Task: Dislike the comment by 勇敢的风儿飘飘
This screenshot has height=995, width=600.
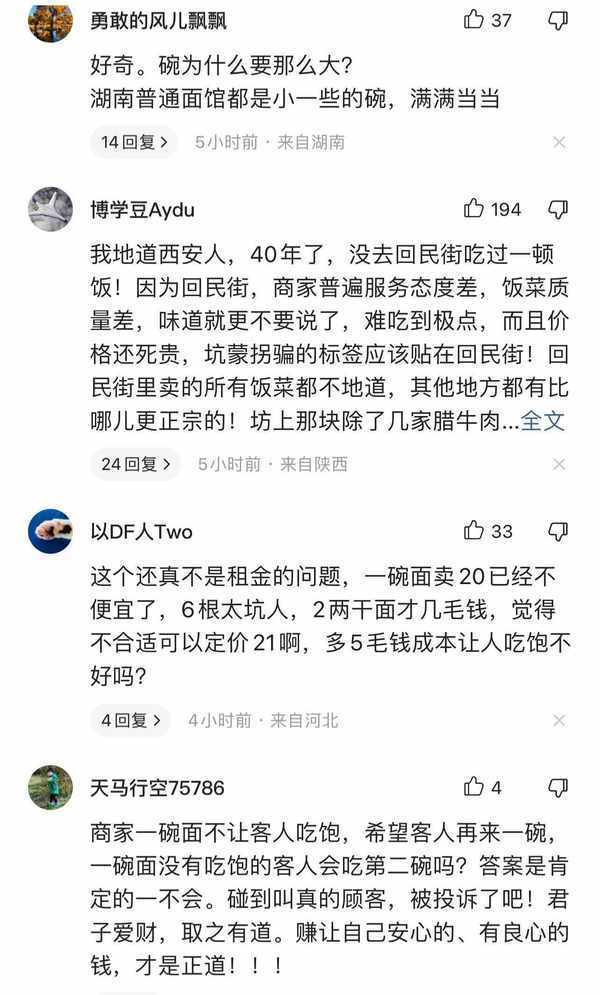Action: [559, 20]
